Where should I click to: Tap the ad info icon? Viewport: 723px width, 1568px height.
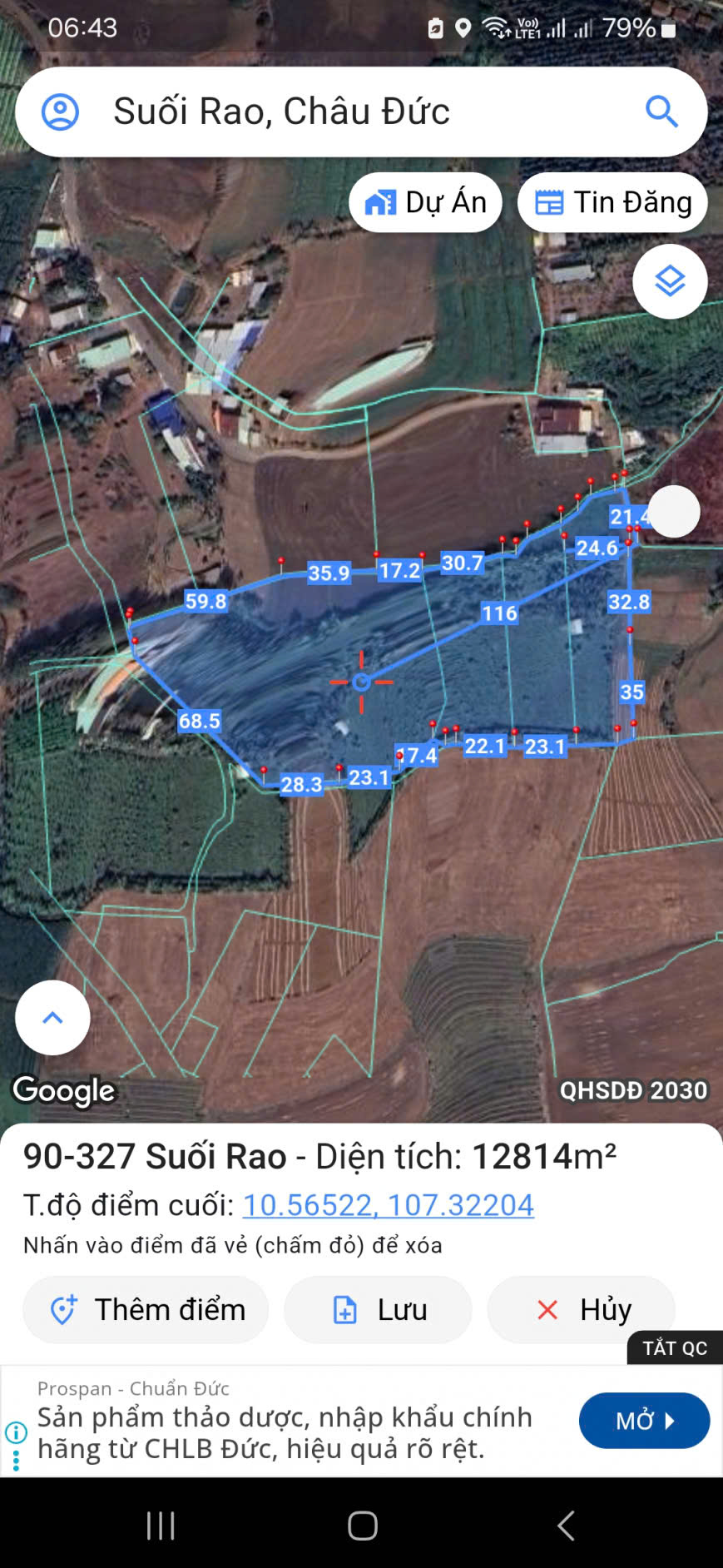pyautogui.click(x=16, y=1432)
